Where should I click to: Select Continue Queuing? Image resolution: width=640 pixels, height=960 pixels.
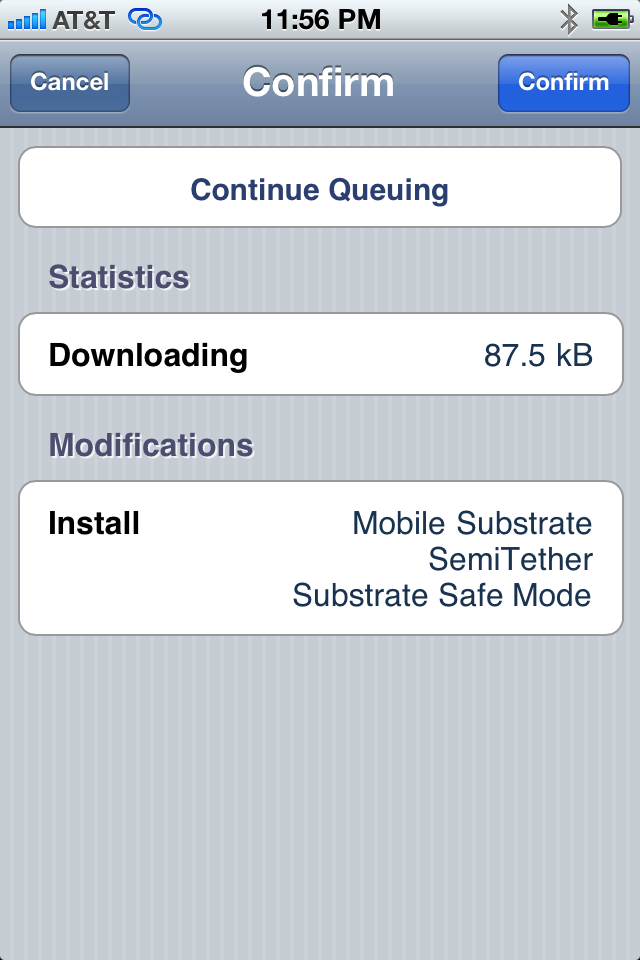tap(320, 189)
